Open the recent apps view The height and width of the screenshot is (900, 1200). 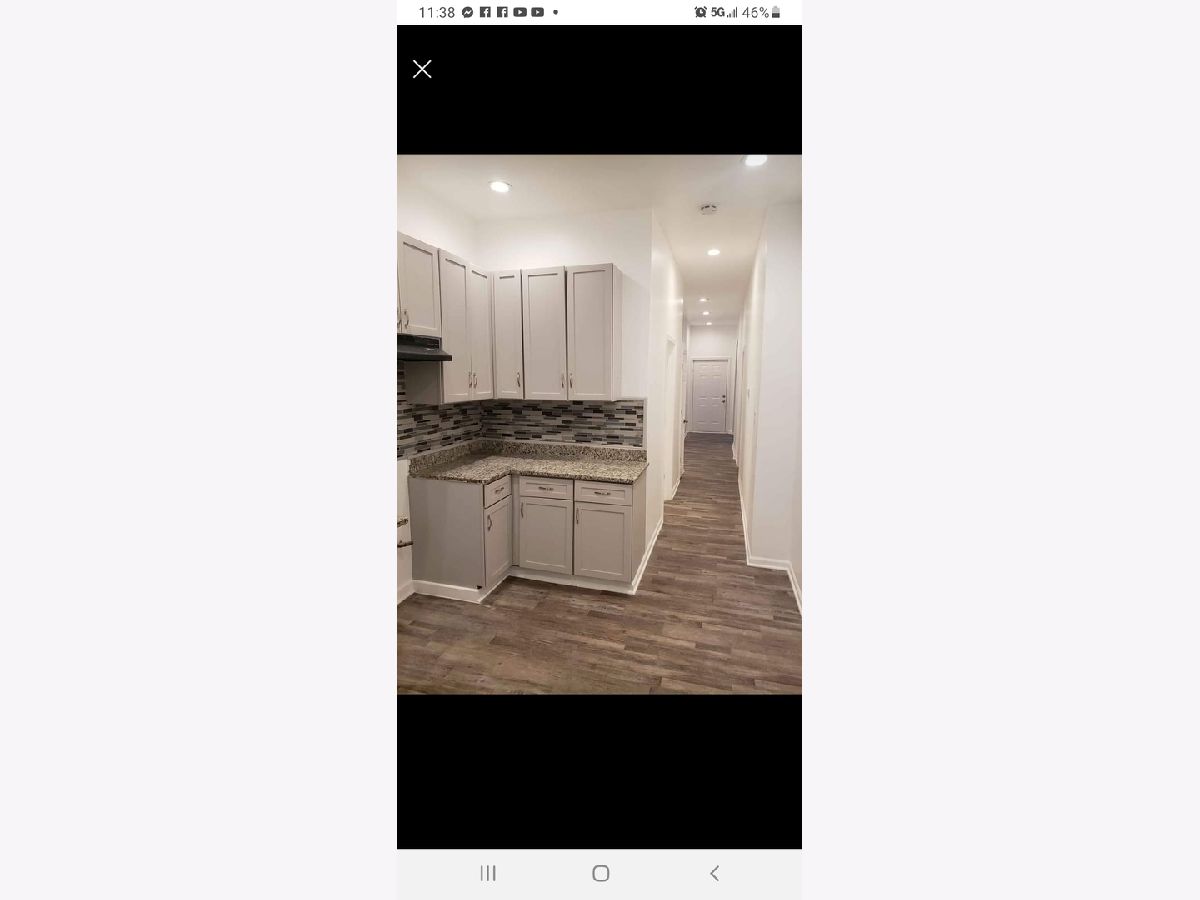click(488, 873)
